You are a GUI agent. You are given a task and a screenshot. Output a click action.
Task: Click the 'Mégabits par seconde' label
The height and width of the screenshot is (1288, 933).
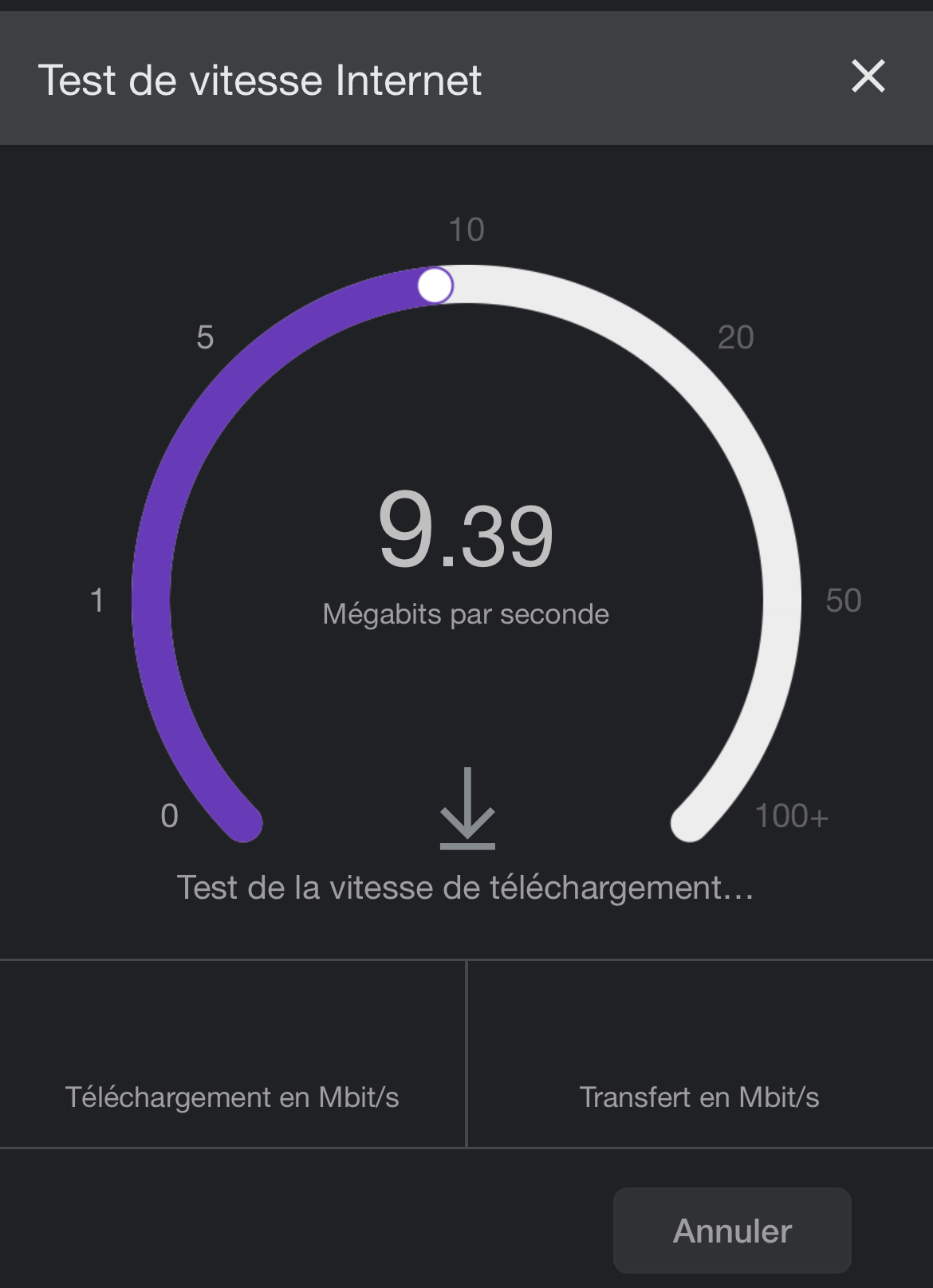tap(467, 614)
